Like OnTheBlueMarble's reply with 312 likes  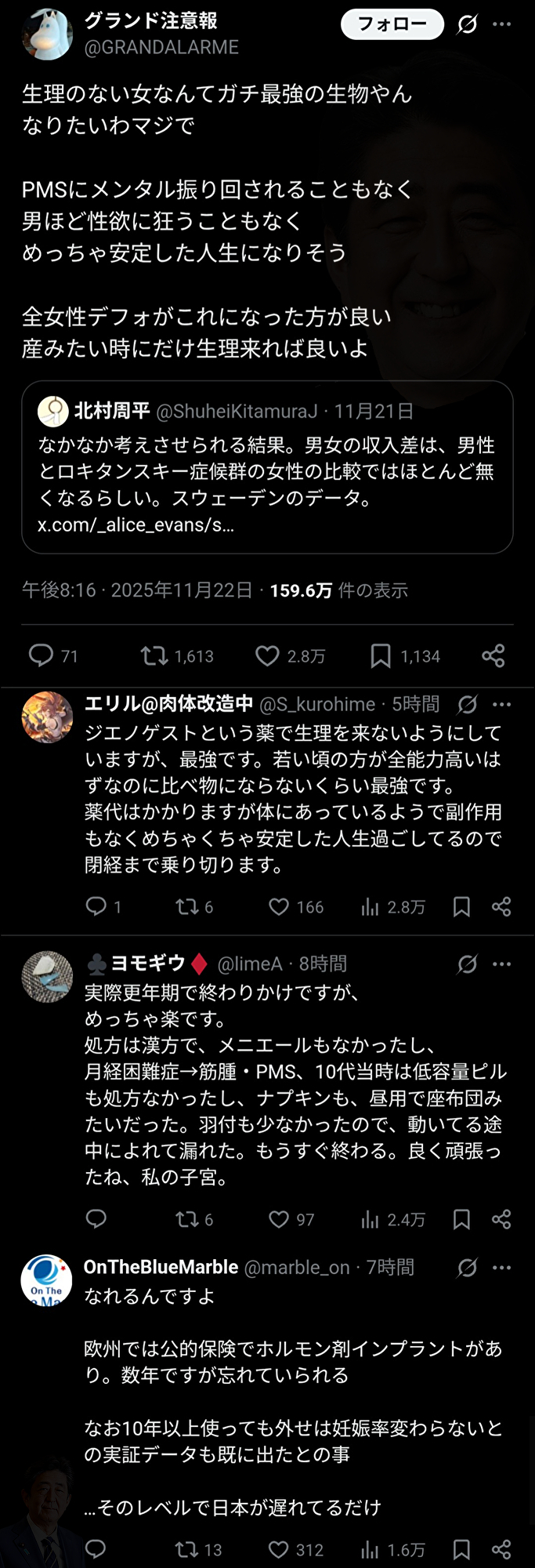point(279,1549)
